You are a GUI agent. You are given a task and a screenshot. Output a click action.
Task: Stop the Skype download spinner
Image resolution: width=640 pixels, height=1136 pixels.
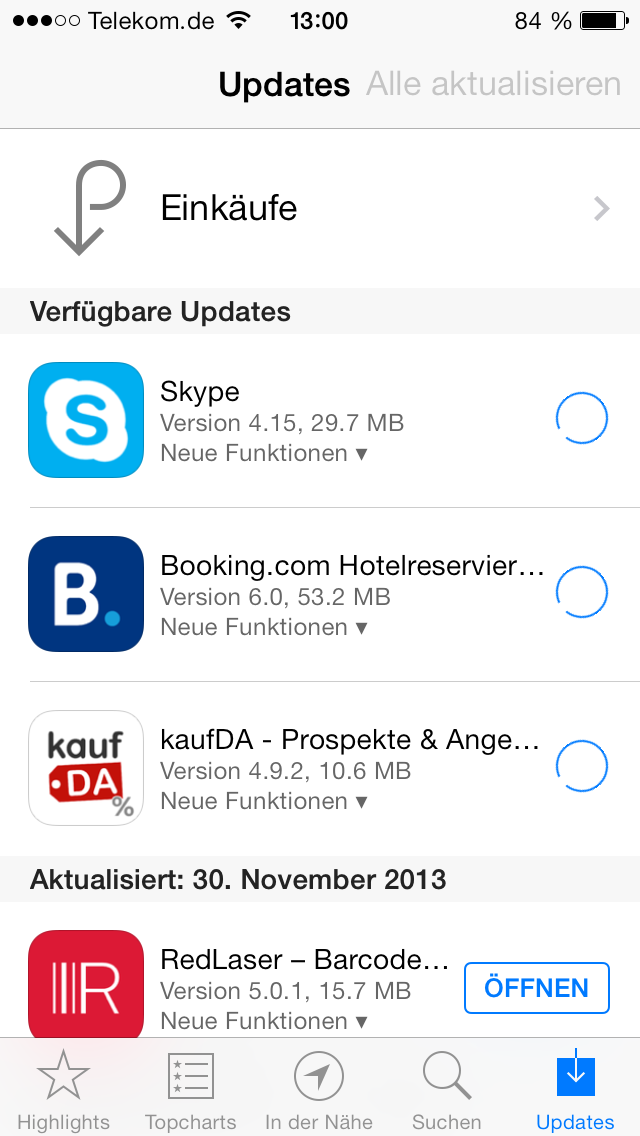pyautogui.click(x=581, y=420)
